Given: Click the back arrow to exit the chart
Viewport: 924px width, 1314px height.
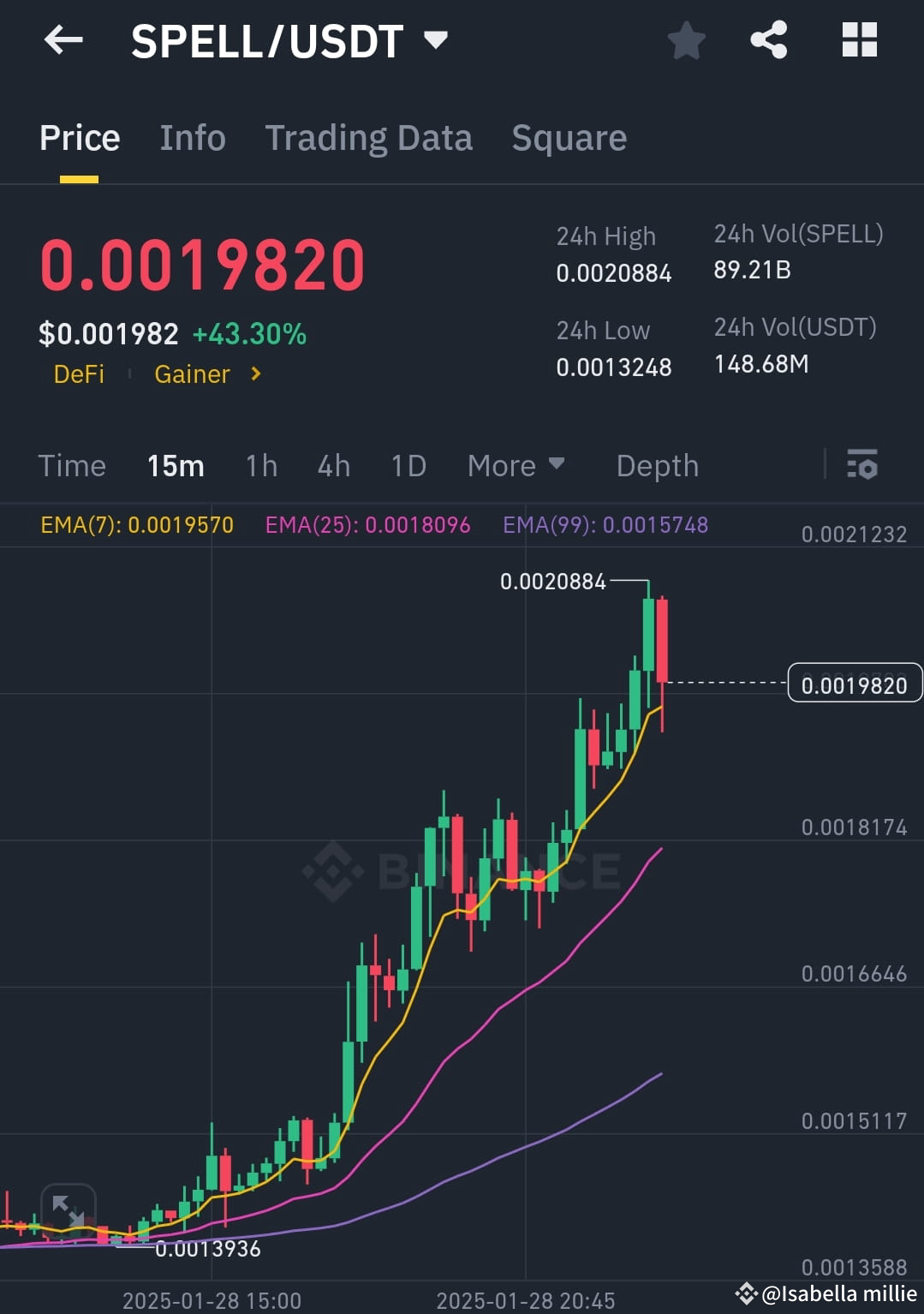Looking at the screenshot, I should point(63,39).
